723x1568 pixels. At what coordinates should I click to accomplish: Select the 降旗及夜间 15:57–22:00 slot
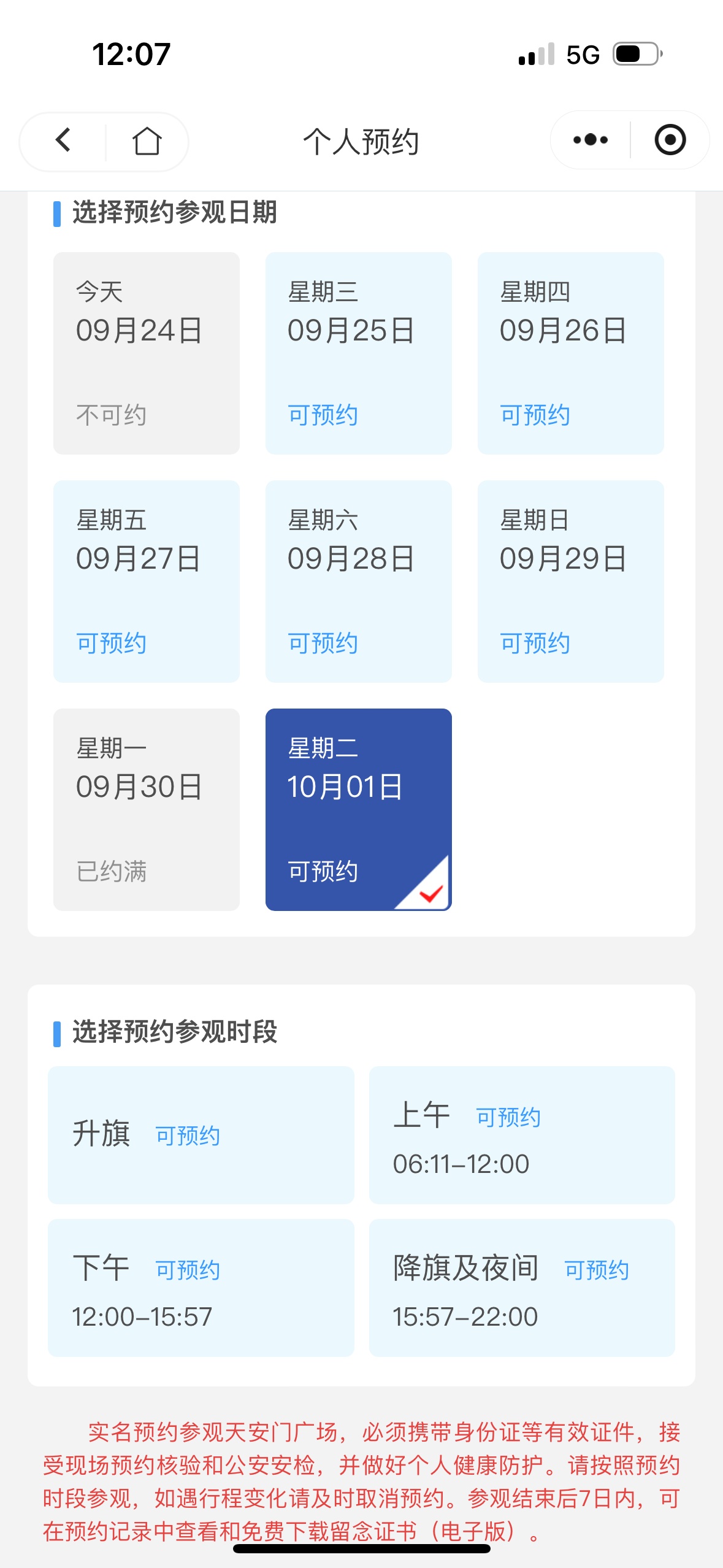[x=522, y=1287]
